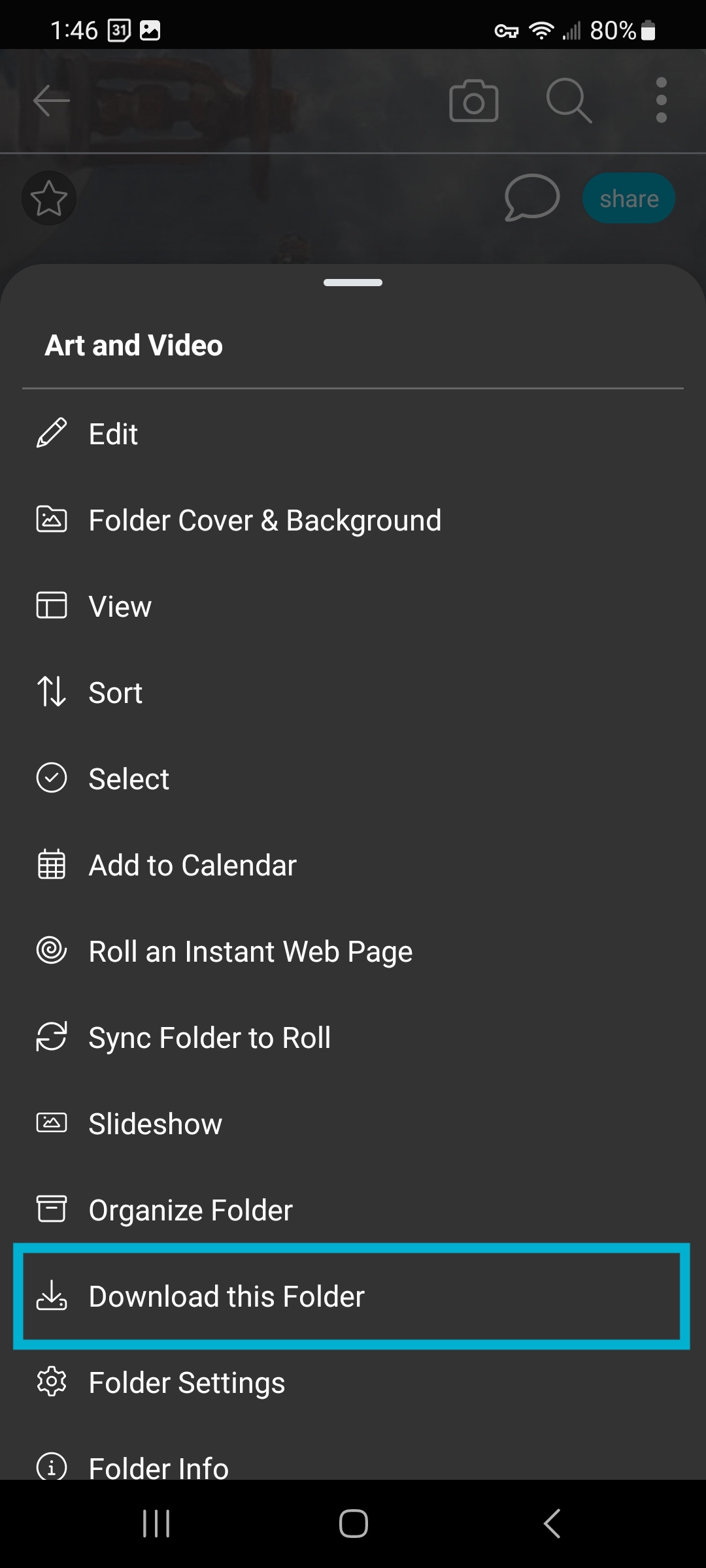The width and height of the screenshot is (706, 1568).
Task: Open the Edit option
Action: [353, 434]
